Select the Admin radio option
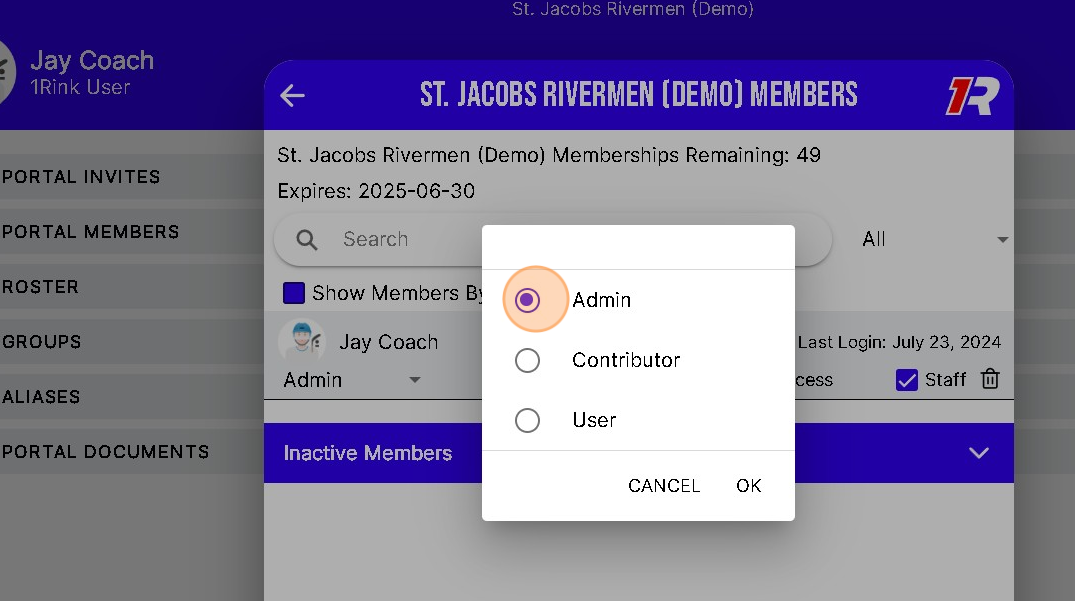1075x601 pixels. click(x=527, y=300)
